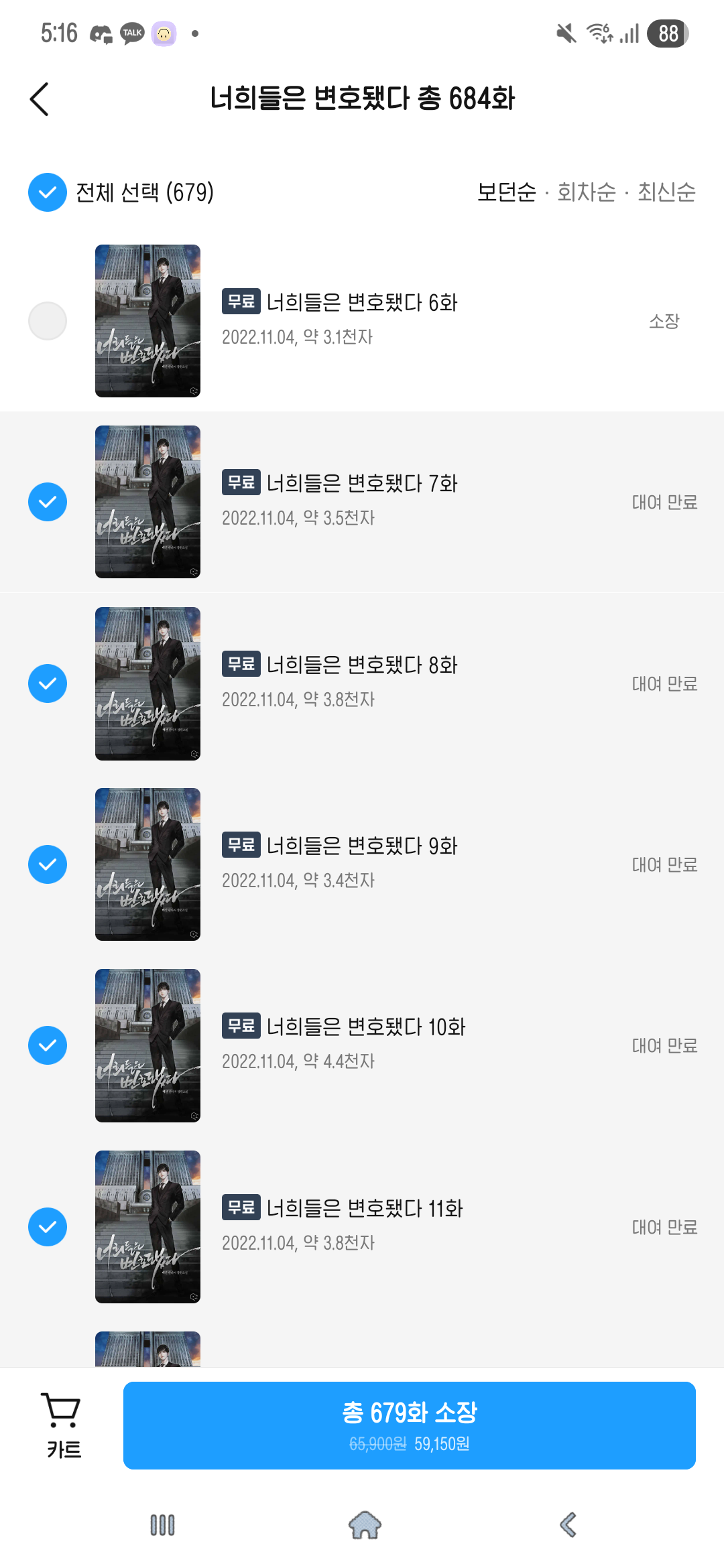Deselect 너희들은 변호됐다 10화 checkbox
This screenshot has width=724, height=1568.
[48, 1045]
